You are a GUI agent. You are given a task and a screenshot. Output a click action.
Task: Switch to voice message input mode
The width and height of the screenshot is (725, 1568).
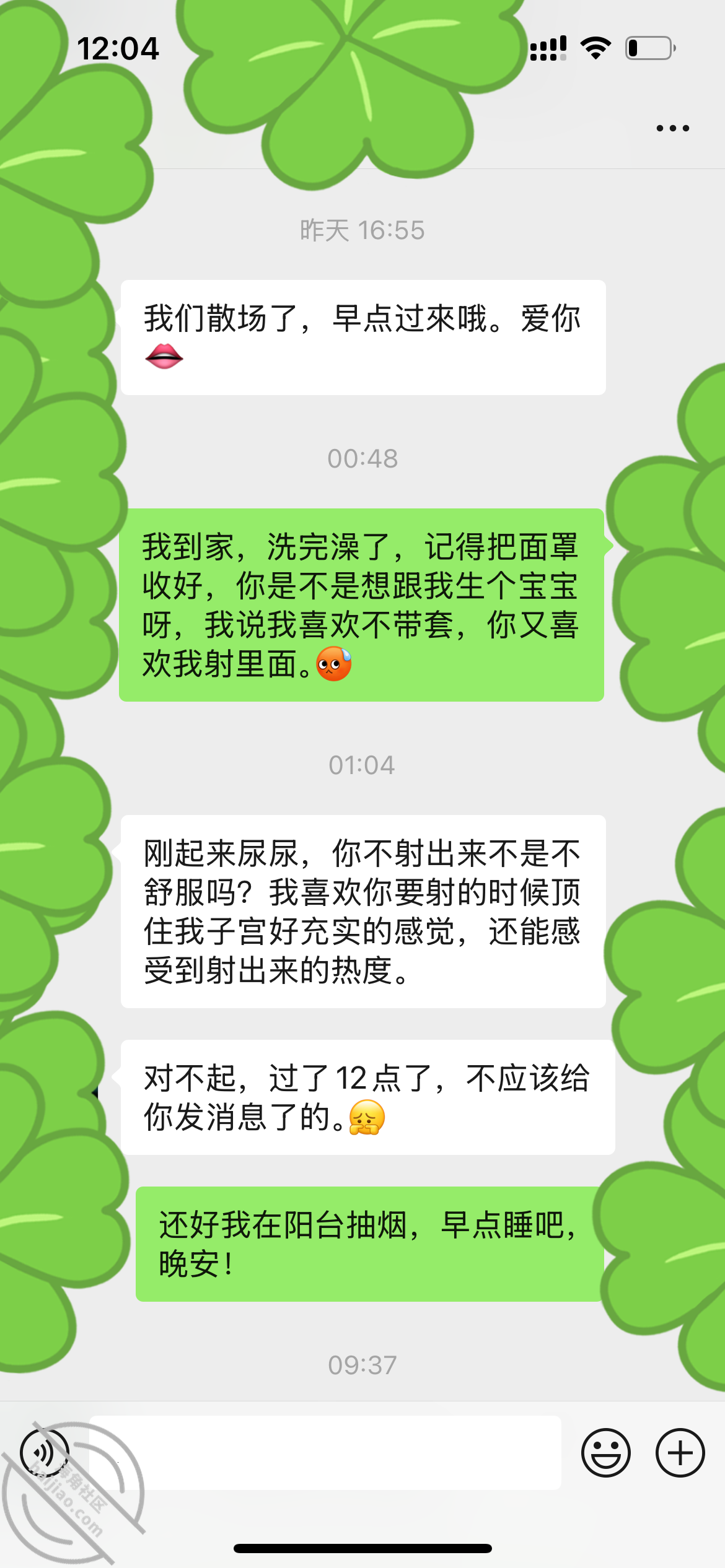pos(43,1452)
